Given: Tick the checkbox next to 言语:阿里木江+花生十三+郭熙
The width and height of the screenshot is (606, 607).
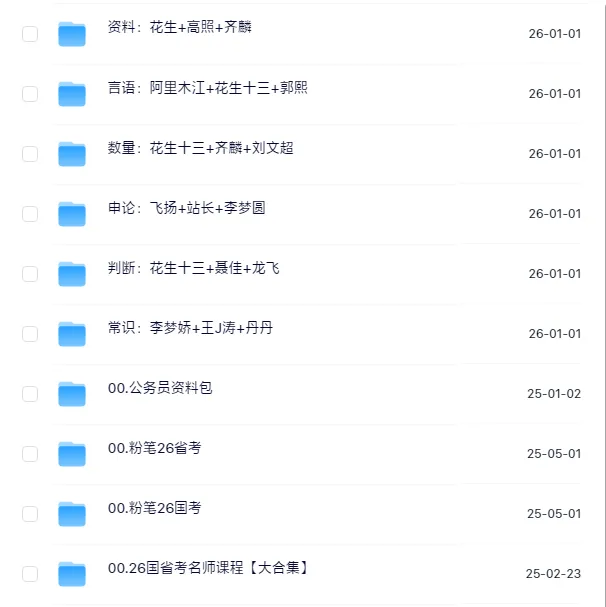Looking at the screenshot, I should 30,94.
